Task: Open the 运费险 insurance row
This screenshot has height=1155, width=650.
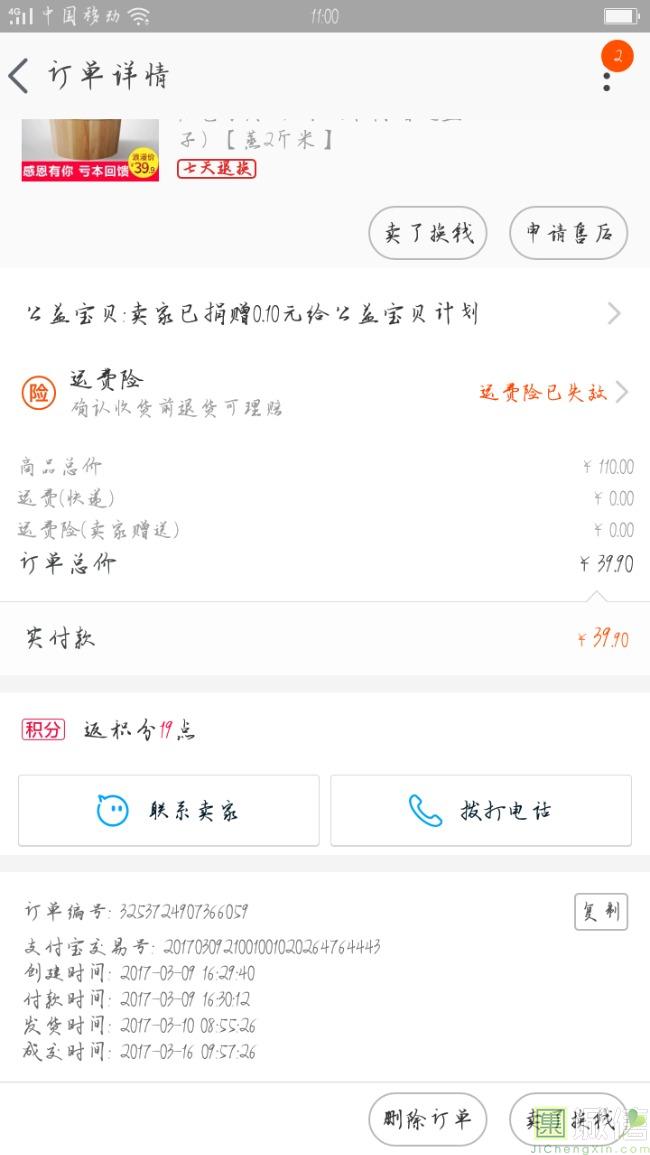Action: pyautogui.click(x=324, y=392)
